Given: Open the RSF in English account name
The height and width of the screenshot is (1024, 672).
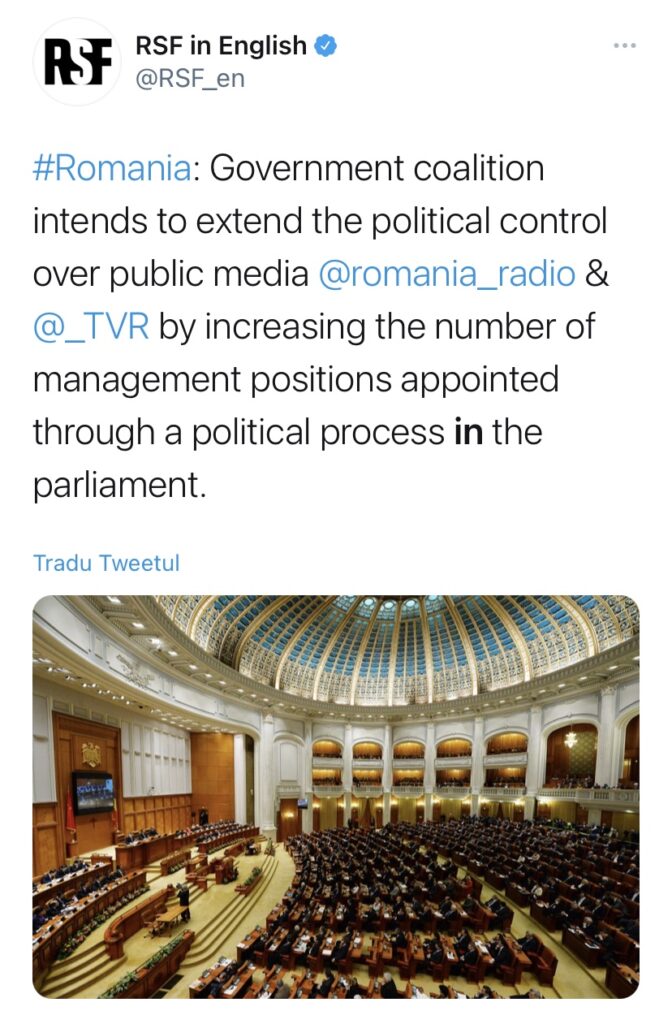Looking at the screenshot, I should 221,46.
